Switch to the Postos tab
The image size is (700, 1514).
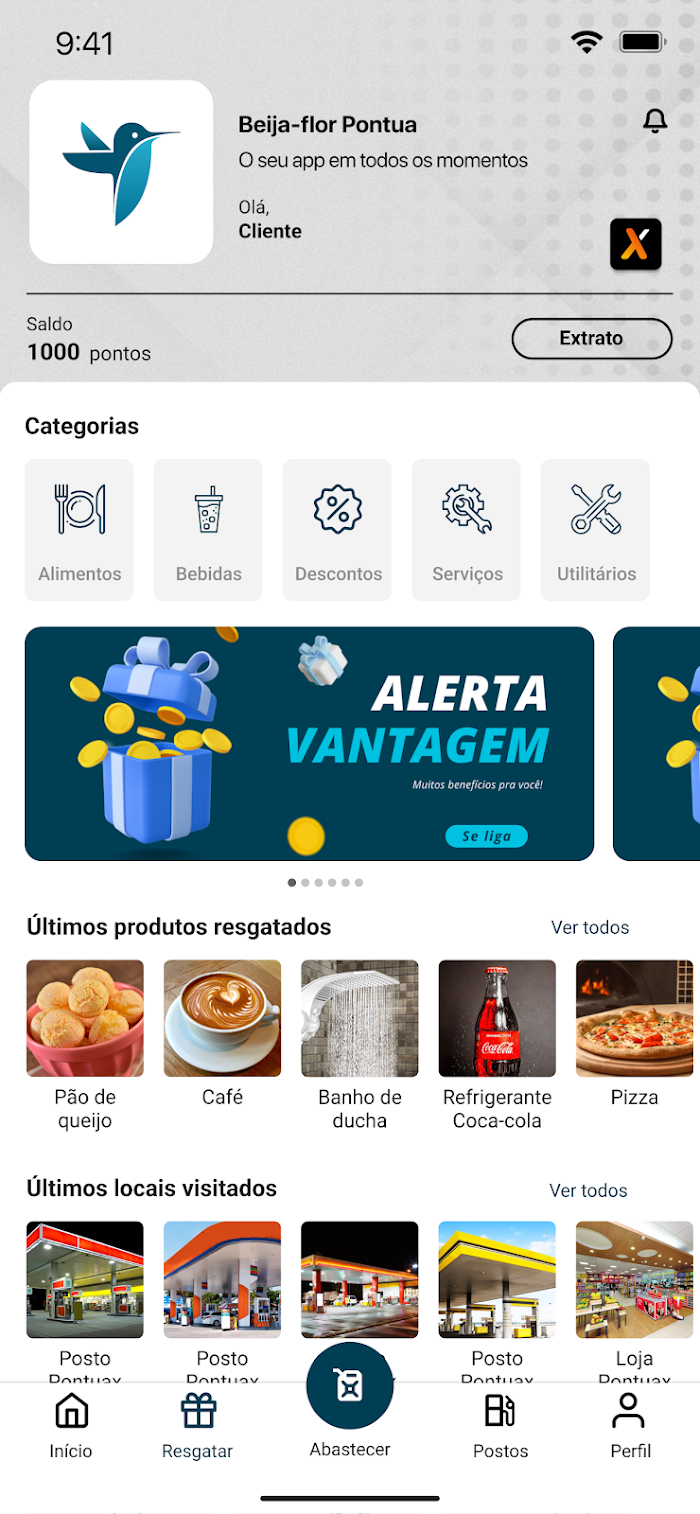pos(500,1426)
